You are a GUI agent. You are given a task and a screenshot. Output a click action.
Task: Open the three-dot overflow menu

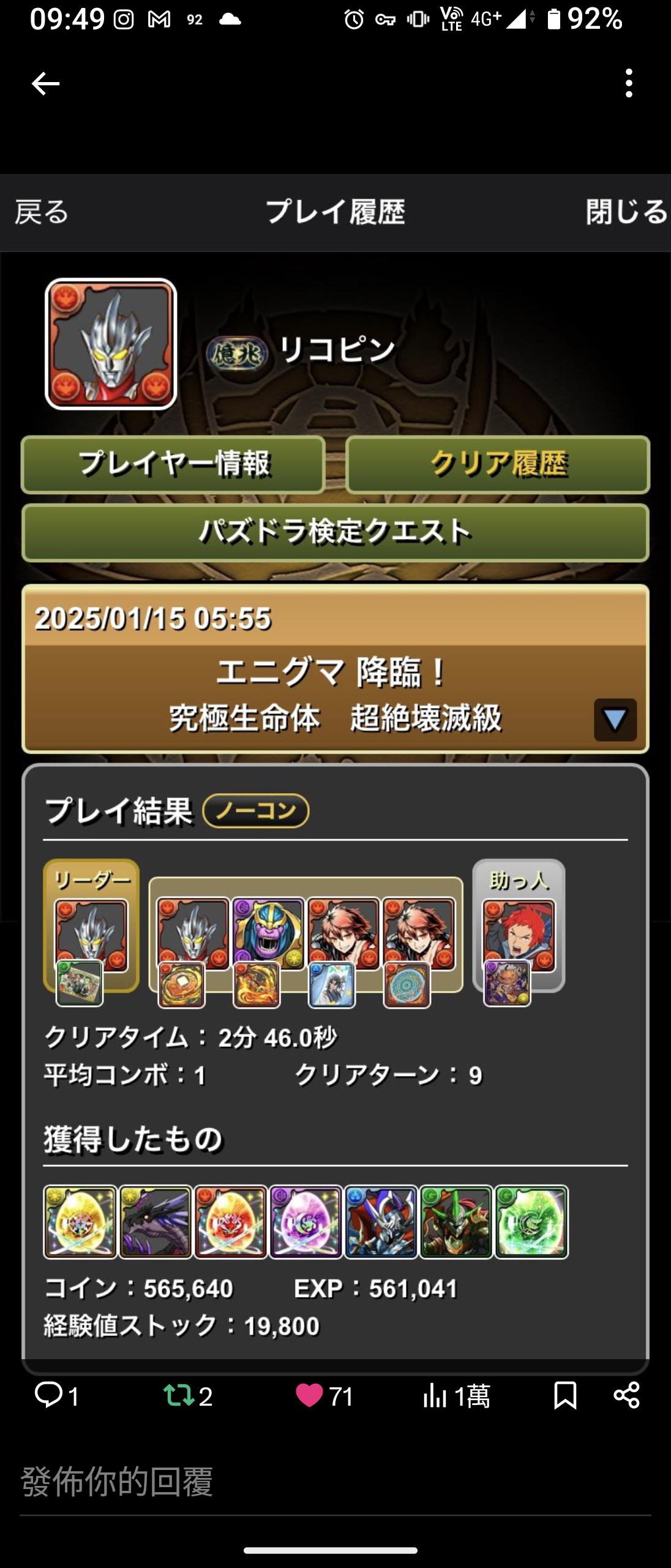pyautogui.click(x=629, y=83)
